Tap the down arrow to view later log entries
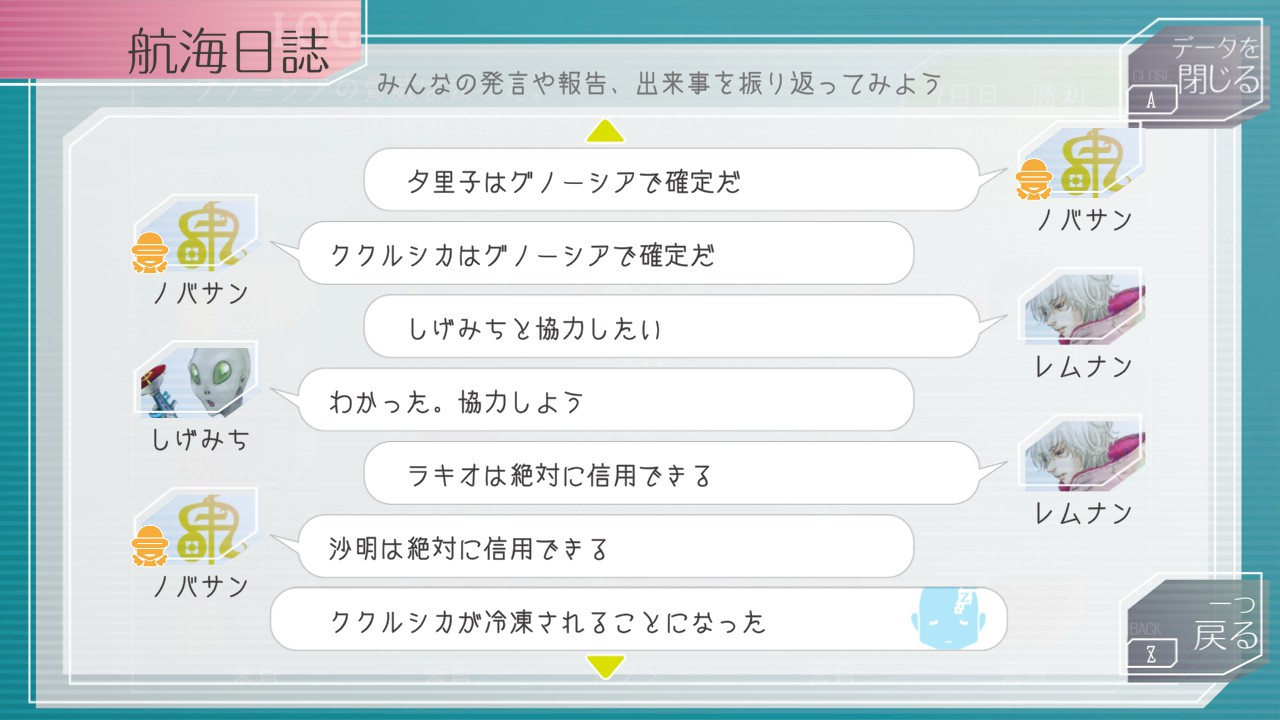1280x720 pixels. tap(606, 665)
